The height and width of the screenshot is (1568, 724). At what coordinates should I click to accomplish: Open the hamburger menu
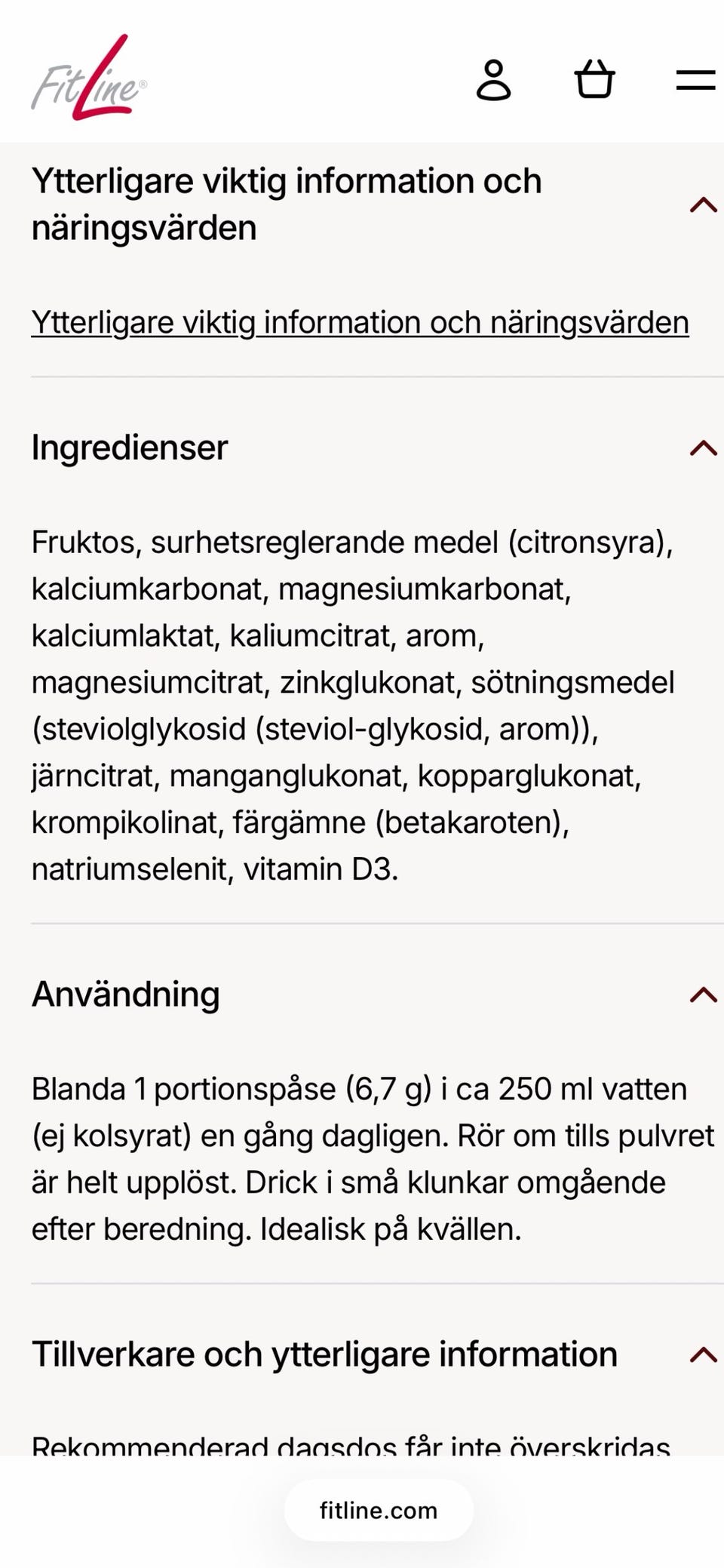[x=695, y=80]
